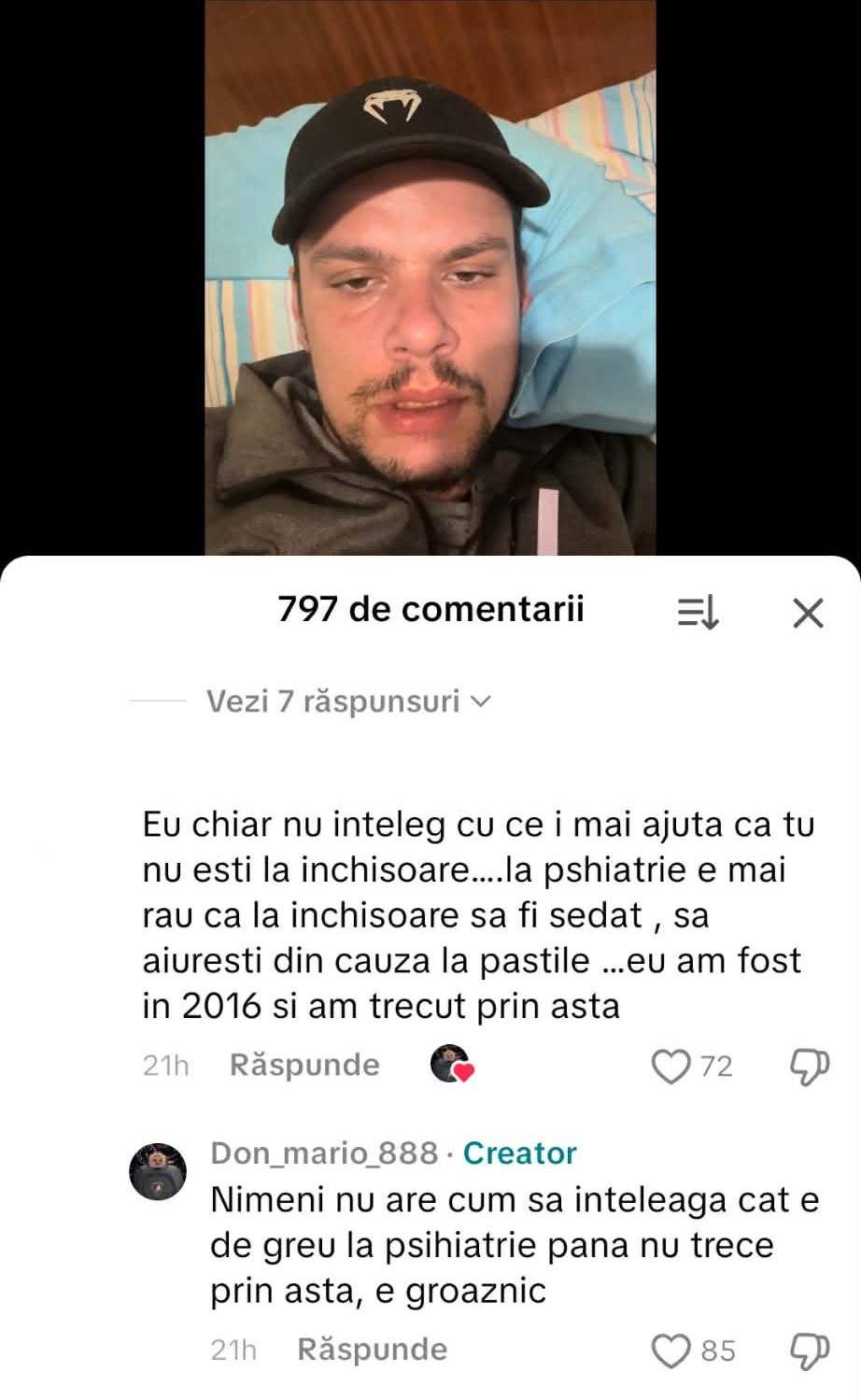The image size is (861, 1400).
Task: Click "Răspunde" under the creator's reply
Action: tap(370, 1349)
